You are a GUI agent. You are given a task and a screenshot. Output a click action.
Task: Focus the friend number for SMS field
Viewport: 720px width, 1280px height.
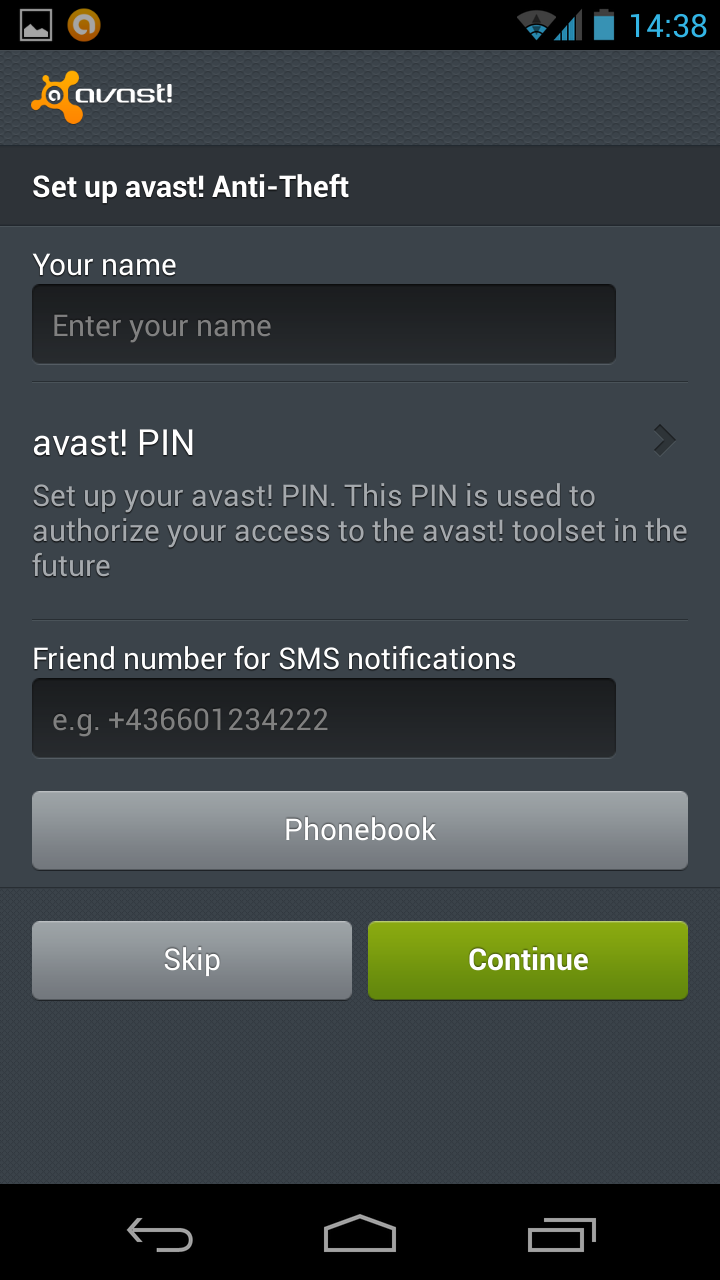324,718
